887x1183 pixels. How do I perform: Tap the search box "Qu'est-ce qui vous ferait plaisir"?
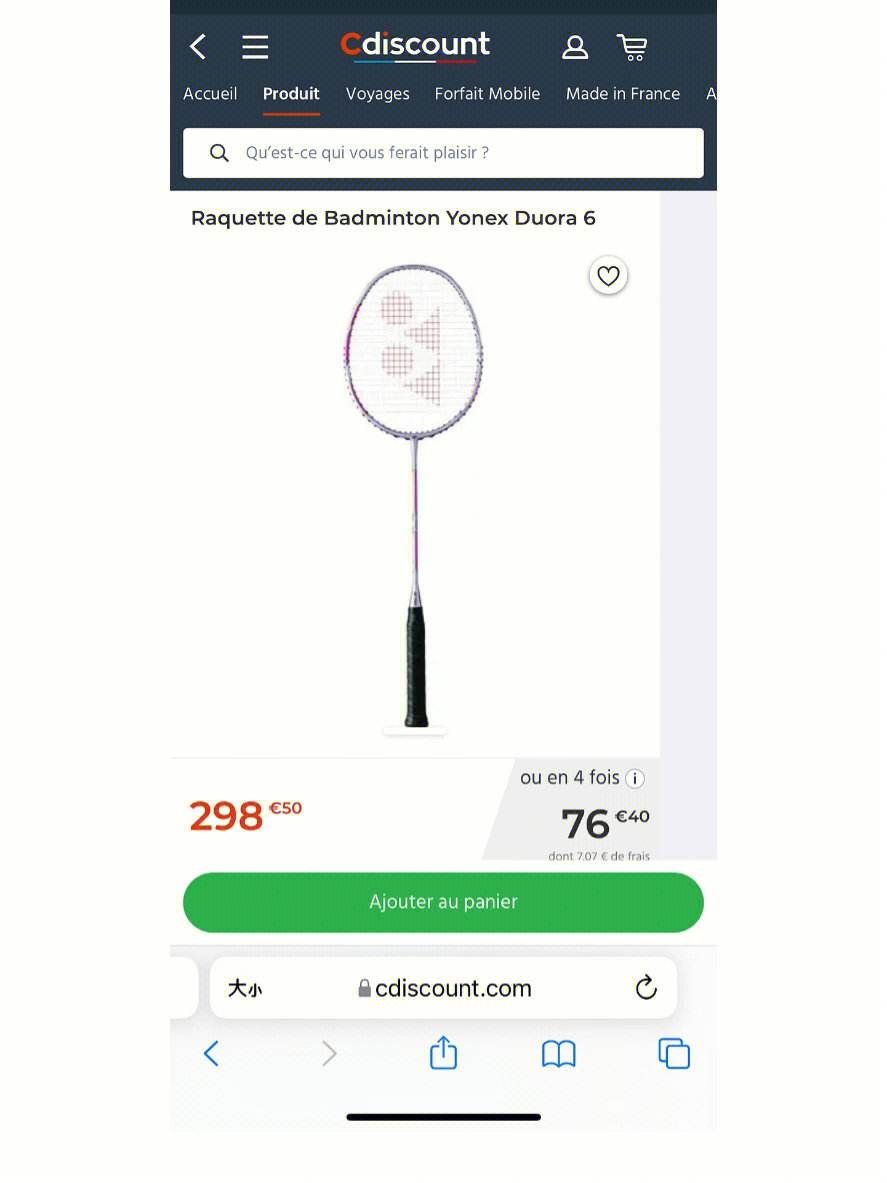pos(443,153)
